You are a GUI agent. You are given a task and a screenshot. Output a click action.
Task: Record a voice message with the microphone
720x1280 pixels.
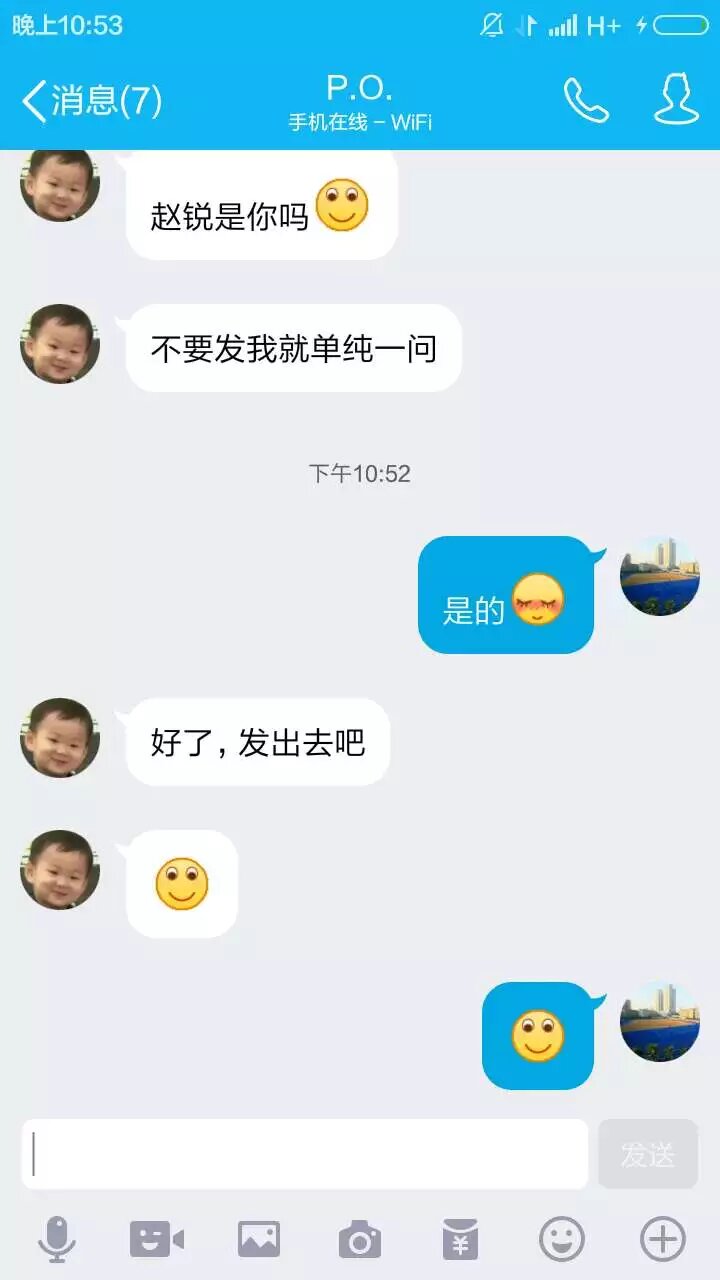pos(57,1240)
